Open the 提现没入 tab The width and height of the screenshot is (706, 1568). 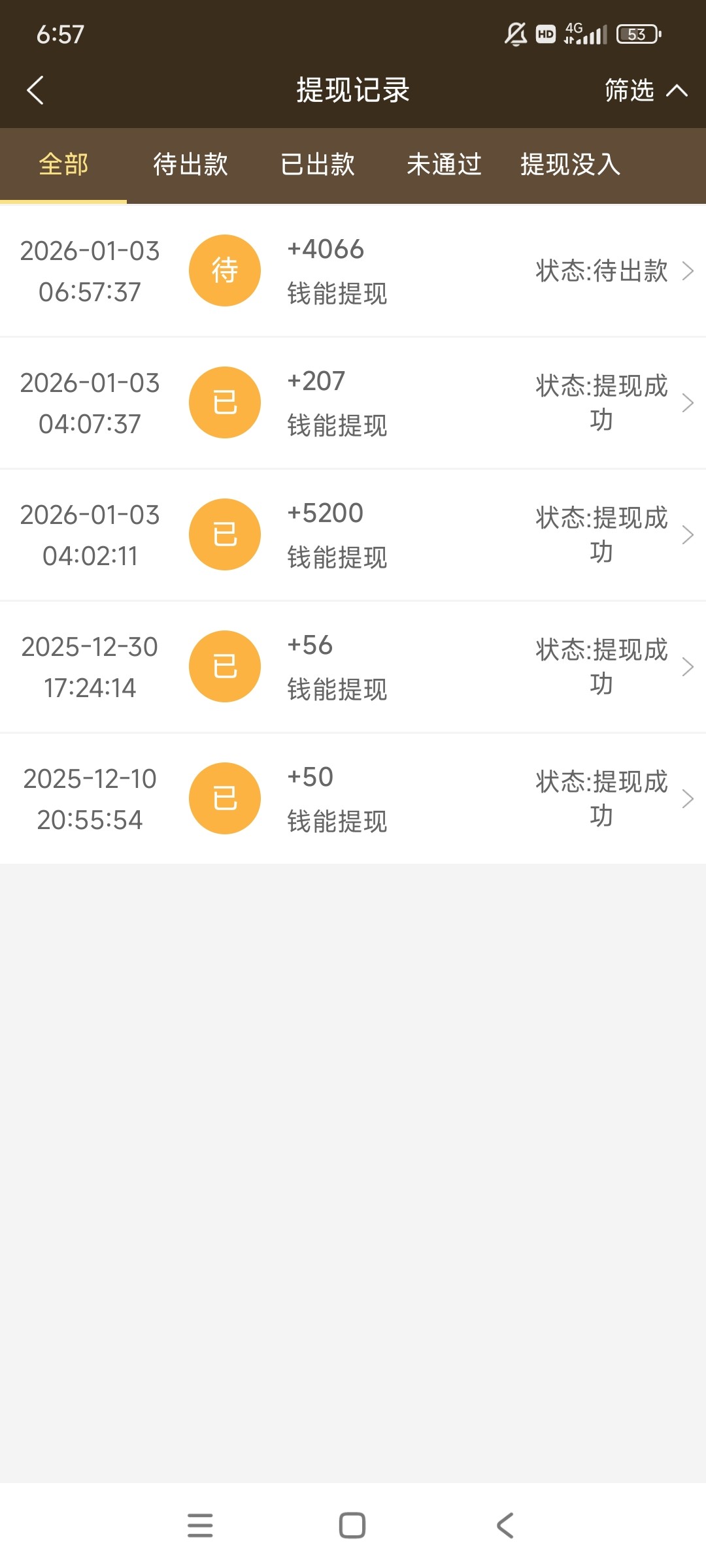[570, 165]
